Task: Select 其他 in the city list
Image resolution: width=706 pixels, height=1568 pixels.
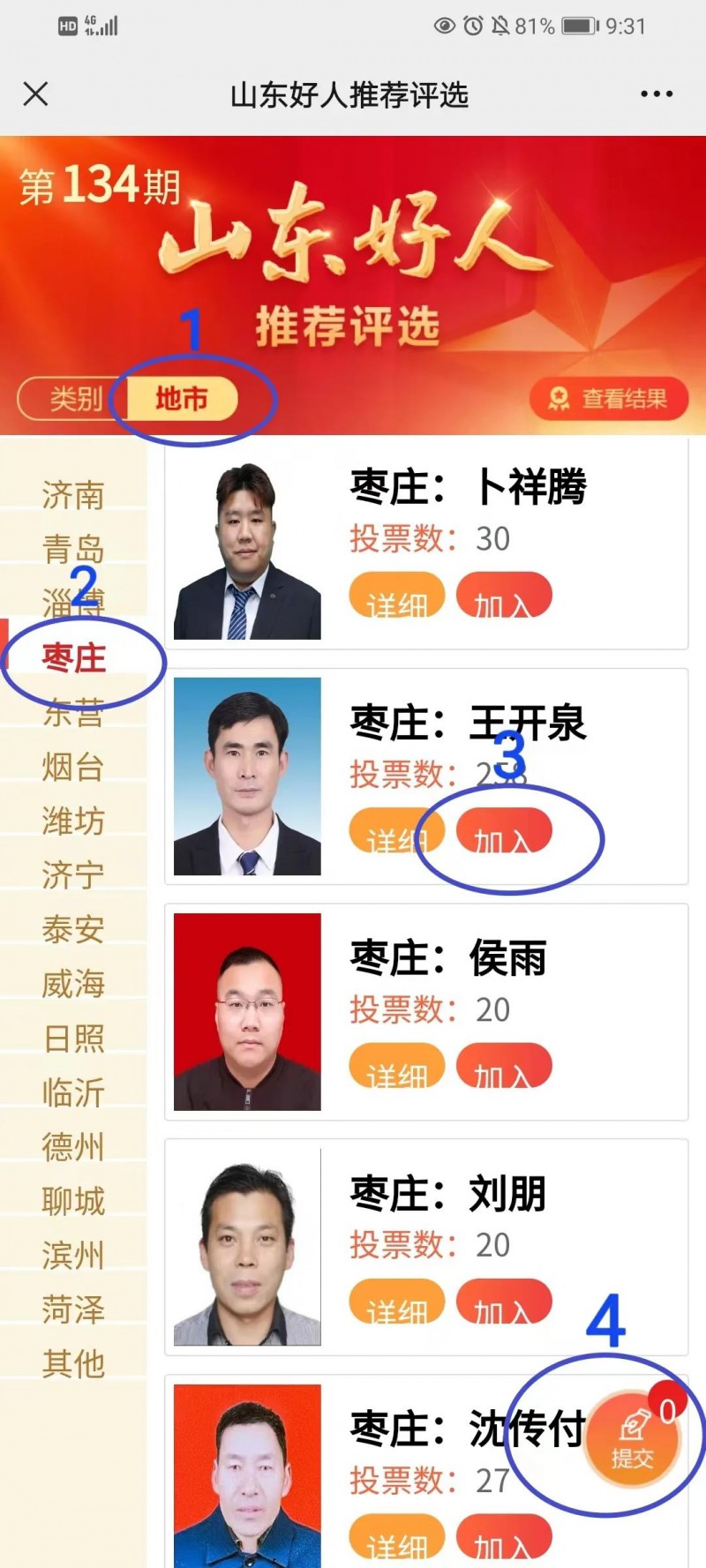Action: (x=73, y=1364)
